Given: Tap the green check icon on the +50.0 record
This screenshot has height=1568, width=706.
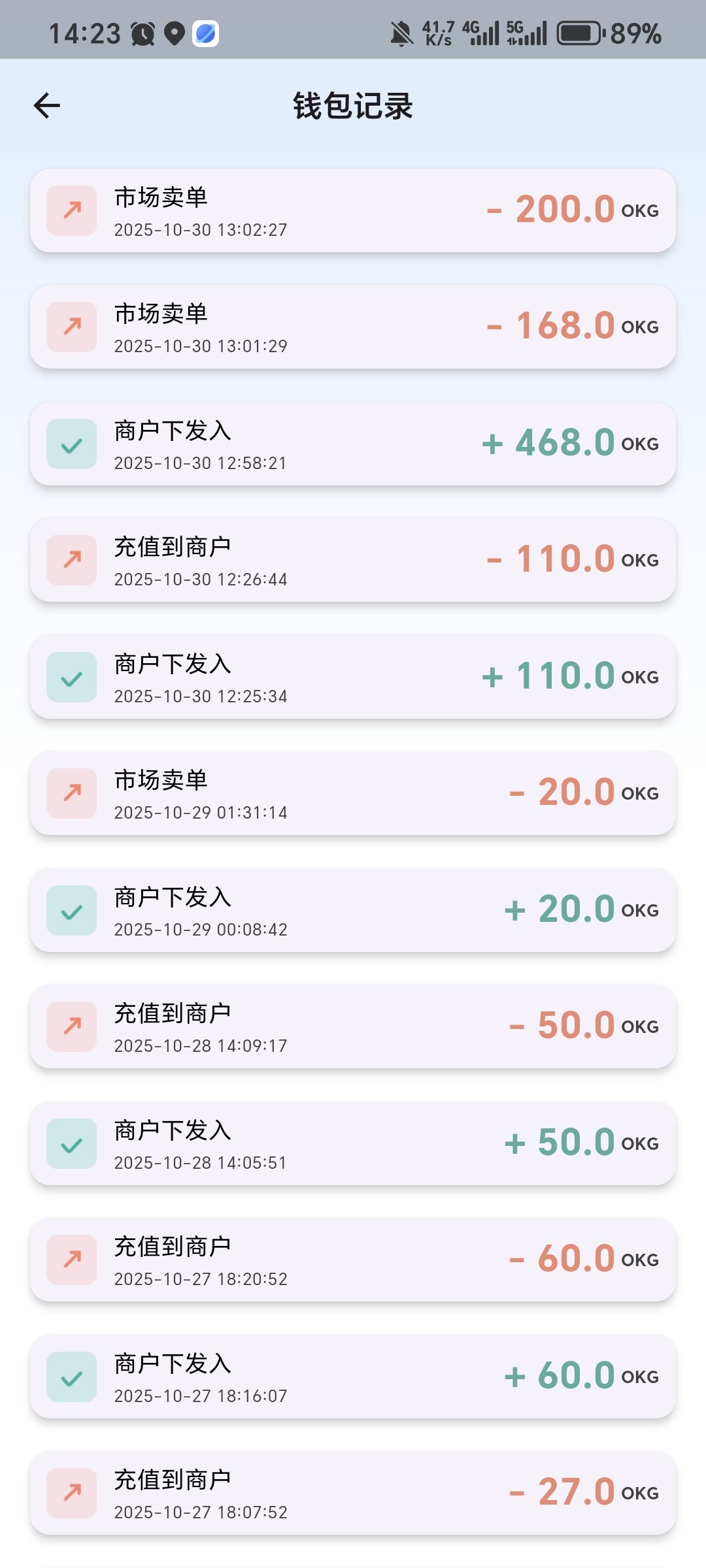Looking at the screenshot, I should pos(71,1143).
